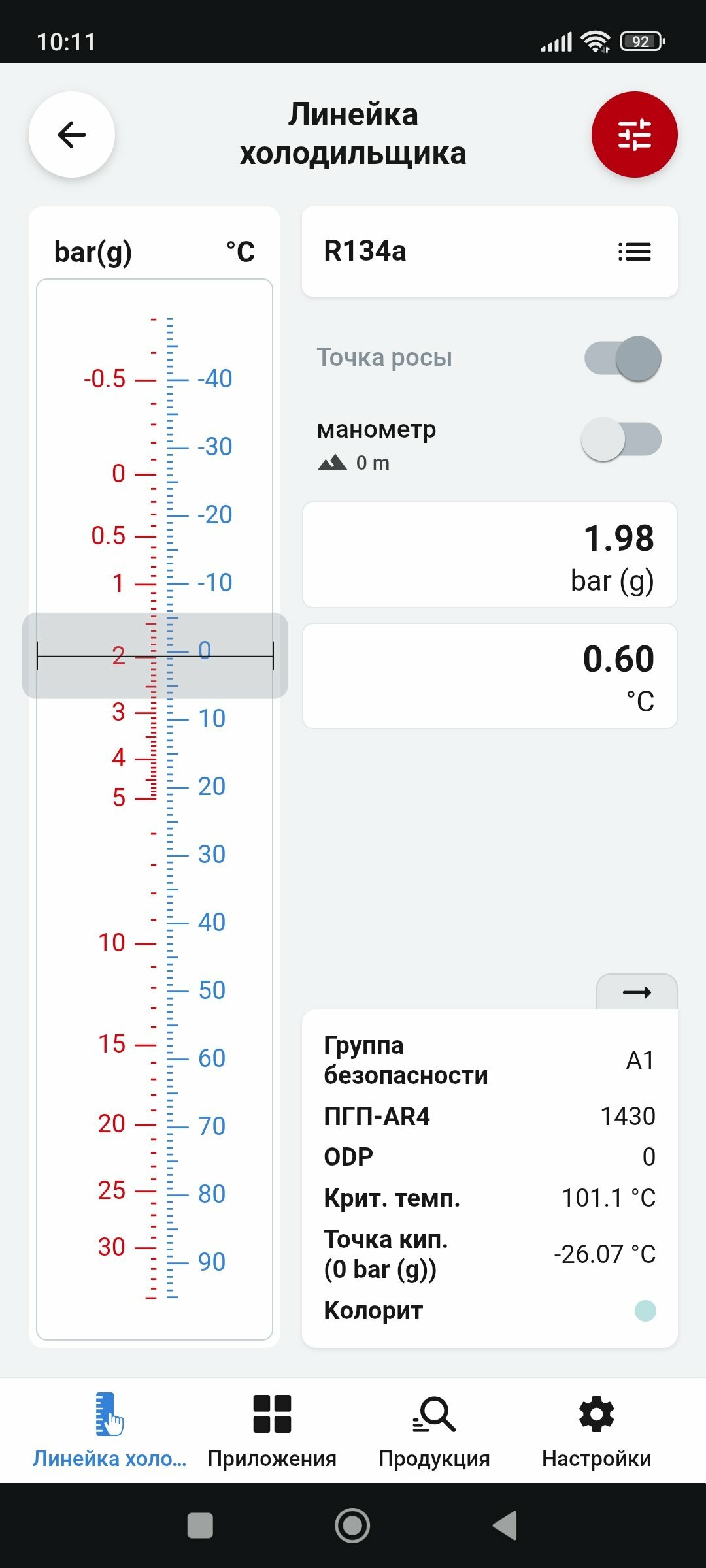
Task: Tap the system back triangle
Action: [x=505, y=1526]
